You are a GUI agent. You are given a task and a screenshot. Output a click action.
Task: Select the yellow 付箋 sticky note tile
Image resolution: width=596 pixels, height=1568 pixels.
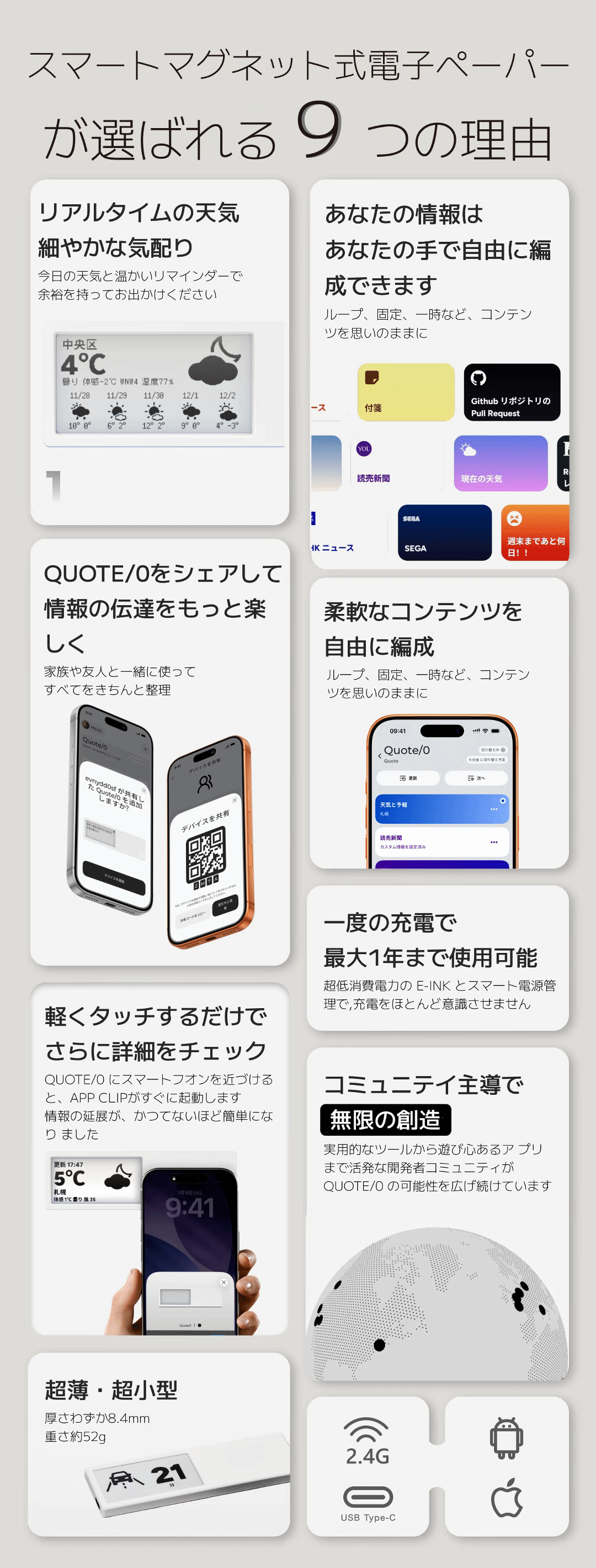pyautogui.click(x=406, y=391)
